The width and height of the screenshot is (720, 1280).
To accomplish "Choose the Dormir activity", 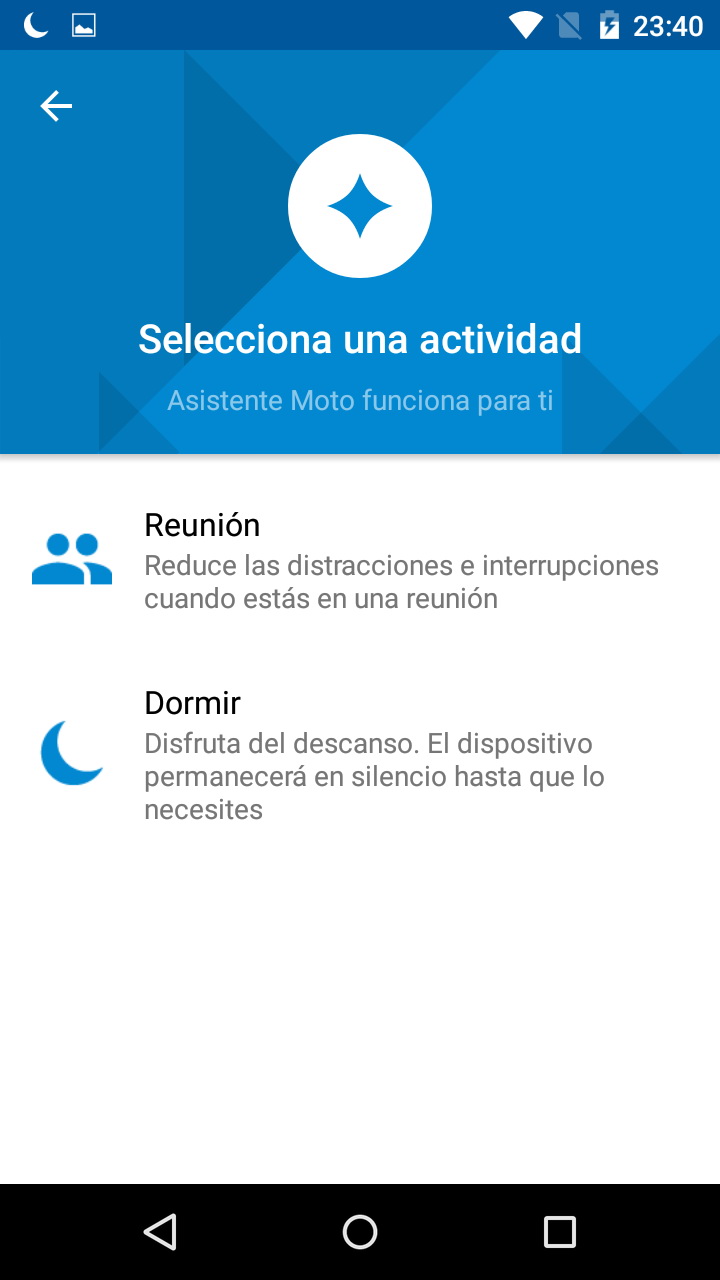I will pos(360,753).
